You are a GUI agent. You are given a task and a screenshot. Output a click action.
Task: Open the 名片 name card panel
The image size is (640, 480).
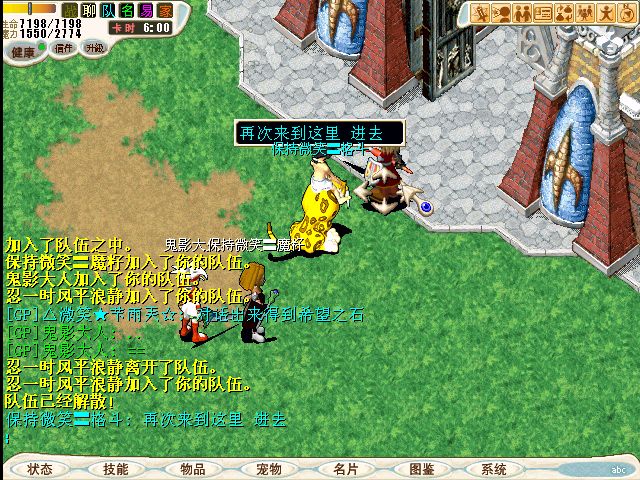345,468
